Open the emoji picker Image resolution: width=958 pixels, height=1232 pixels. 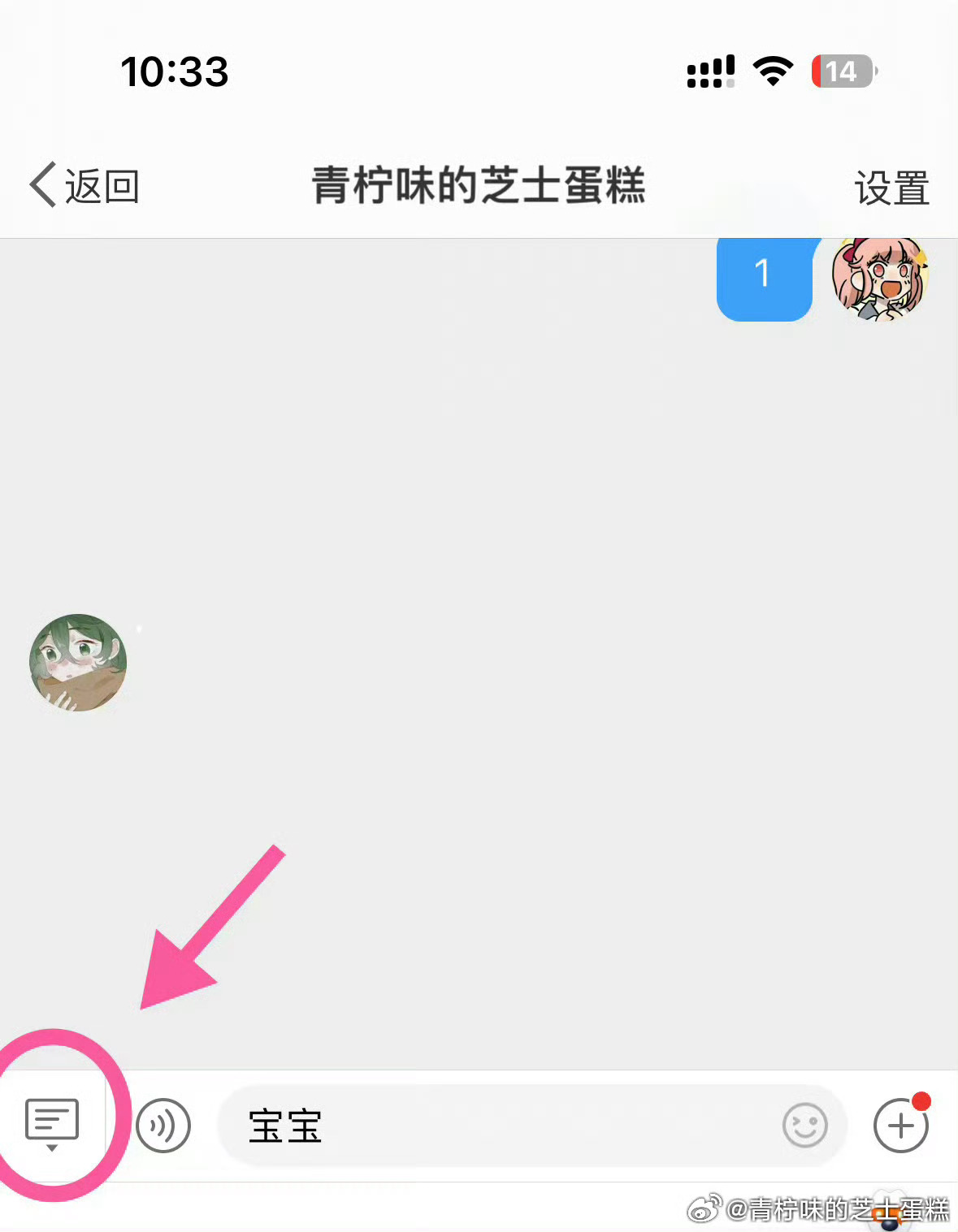804,1126
